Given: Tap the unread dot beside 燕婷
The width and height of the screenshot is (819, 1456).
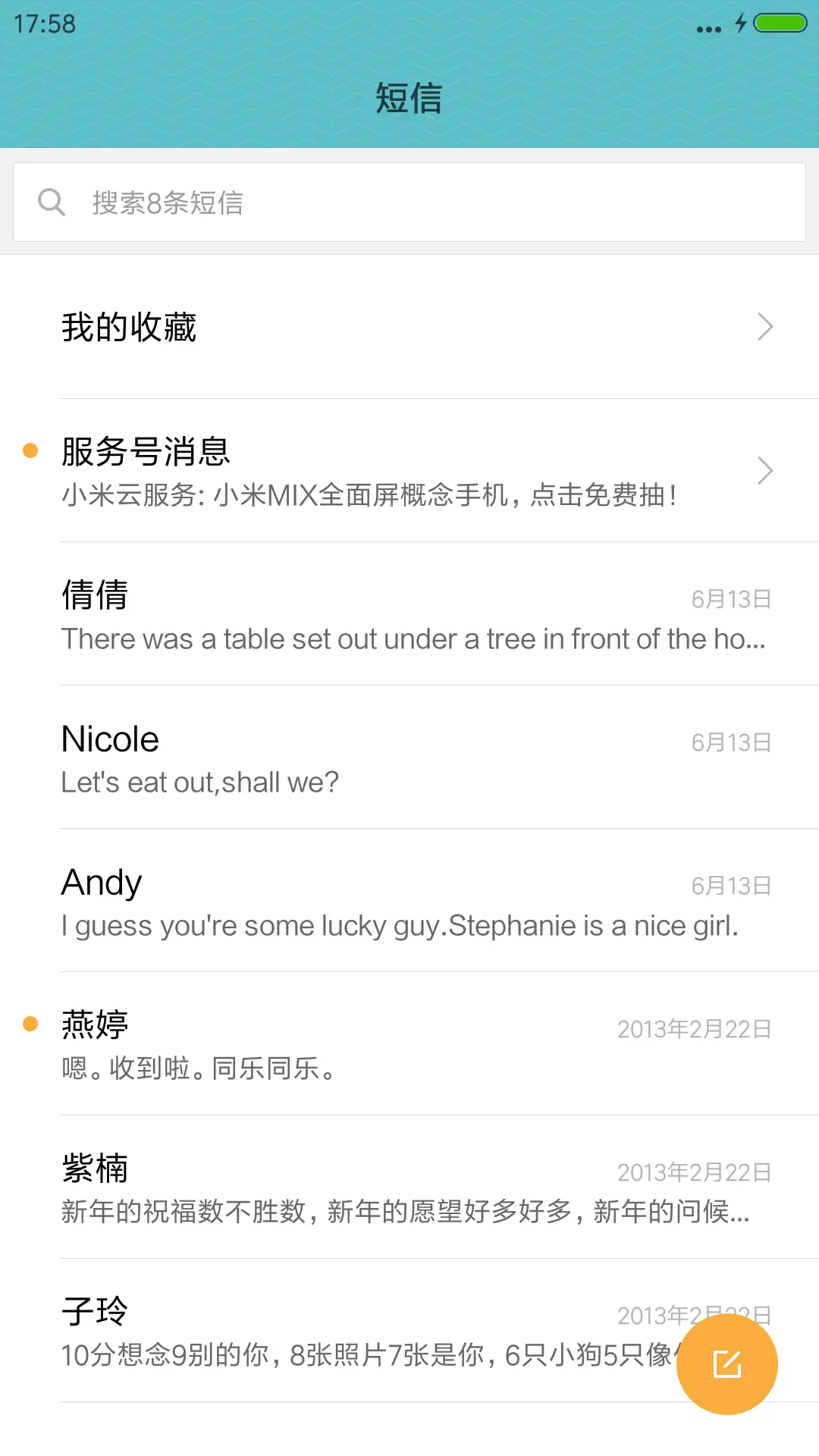Looking at the screenshot, I should coord(30,1024).
